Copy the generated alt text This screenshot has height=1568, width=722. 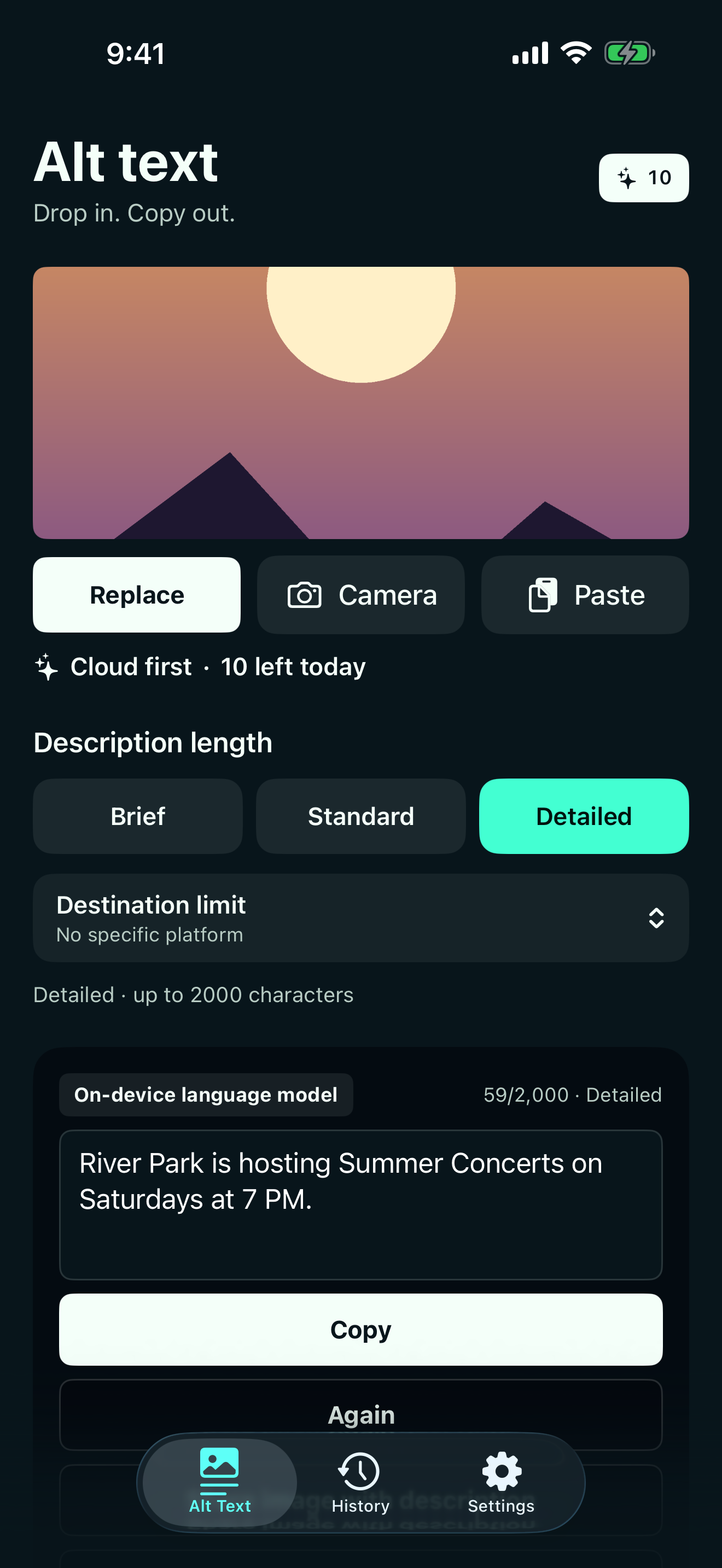click(x=361, y=1330)
